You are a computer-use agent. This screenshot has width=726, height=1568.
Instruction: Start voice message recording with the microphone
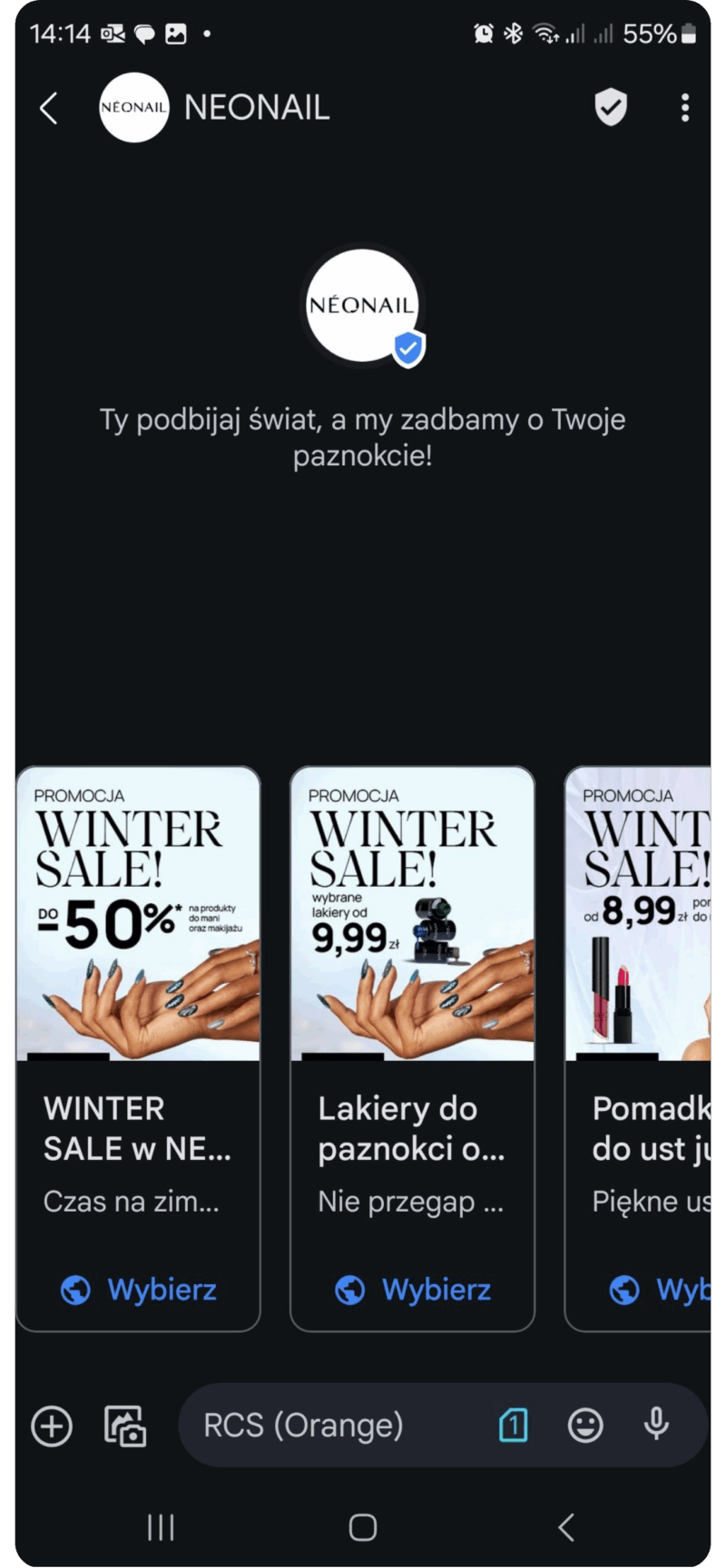656,1426
